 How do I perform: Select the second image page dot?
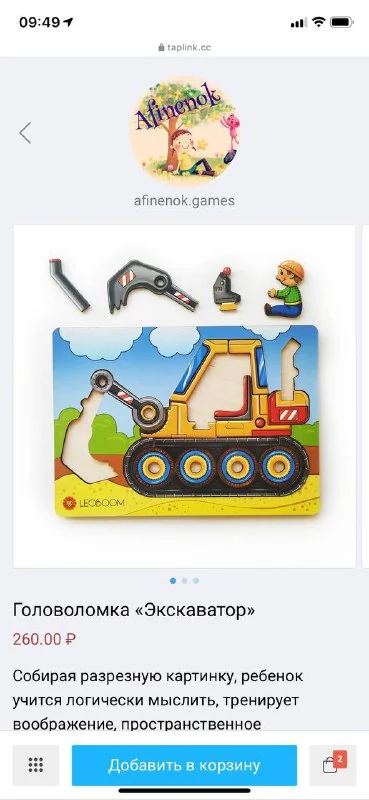click(184, 581)
